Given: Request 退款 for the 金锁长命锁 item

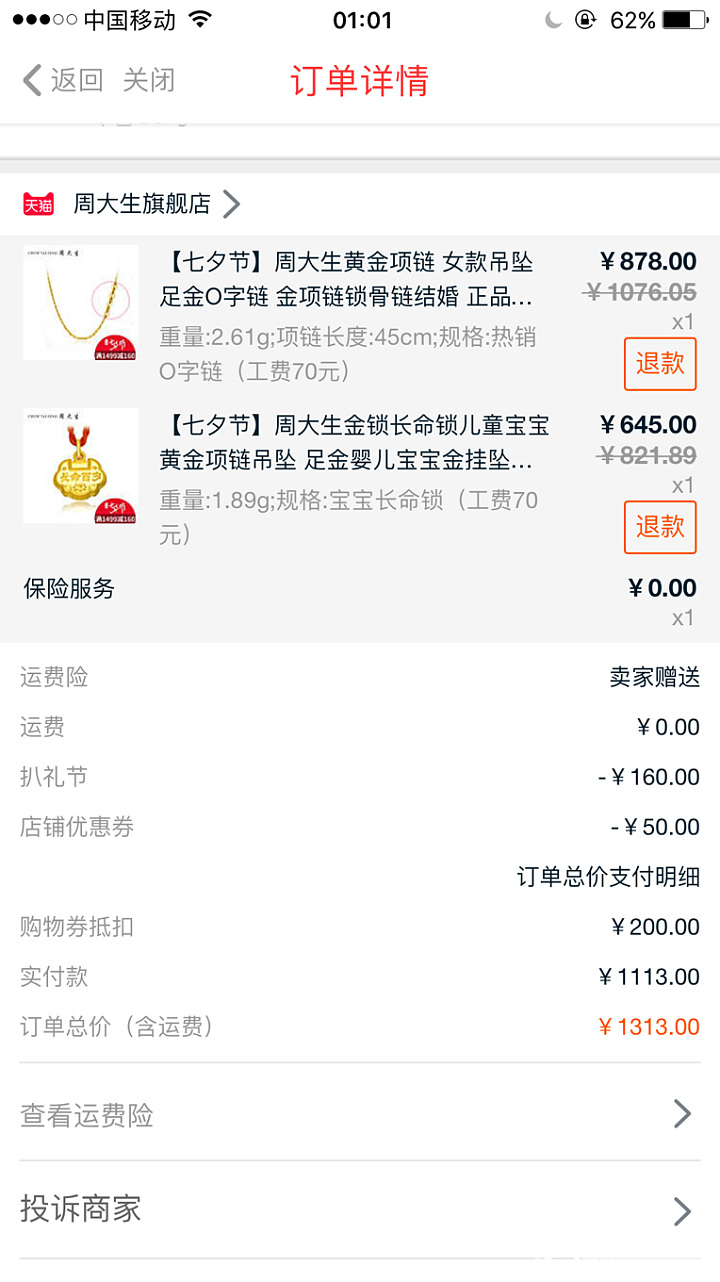Looking at the screenshot, I should coord(660,527).
